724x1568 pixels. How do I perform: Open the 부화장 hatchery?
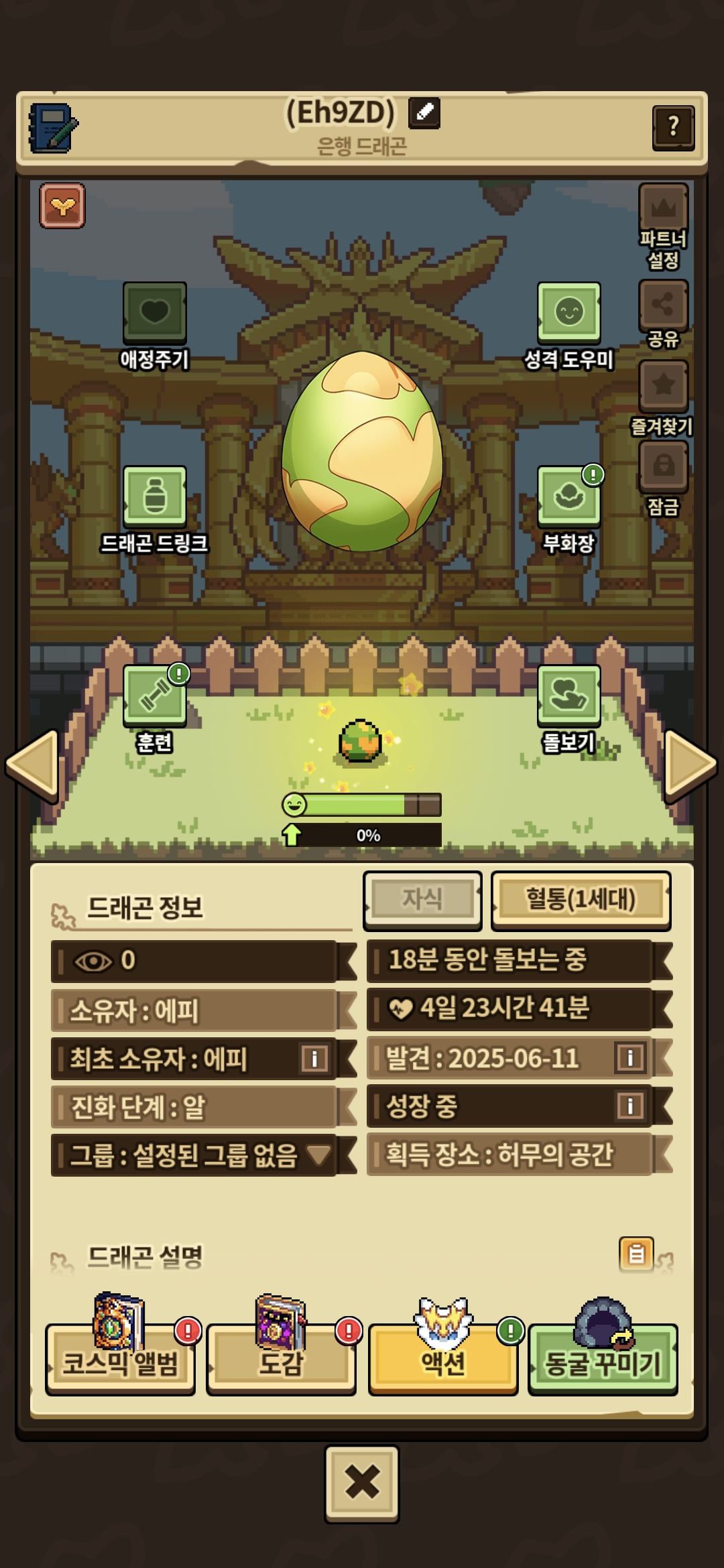tap(568, 497)
